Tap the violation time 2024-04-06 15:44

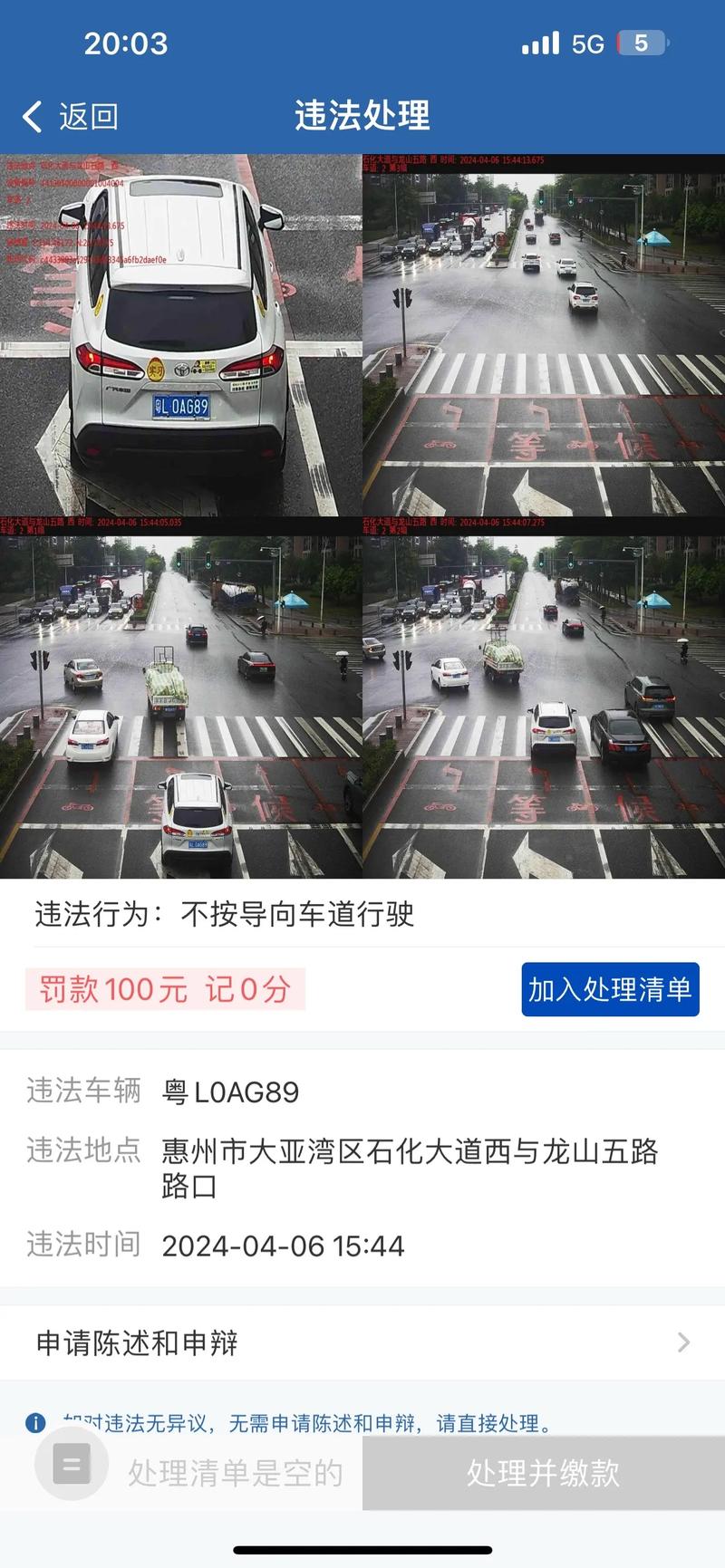coord(281,1246)
